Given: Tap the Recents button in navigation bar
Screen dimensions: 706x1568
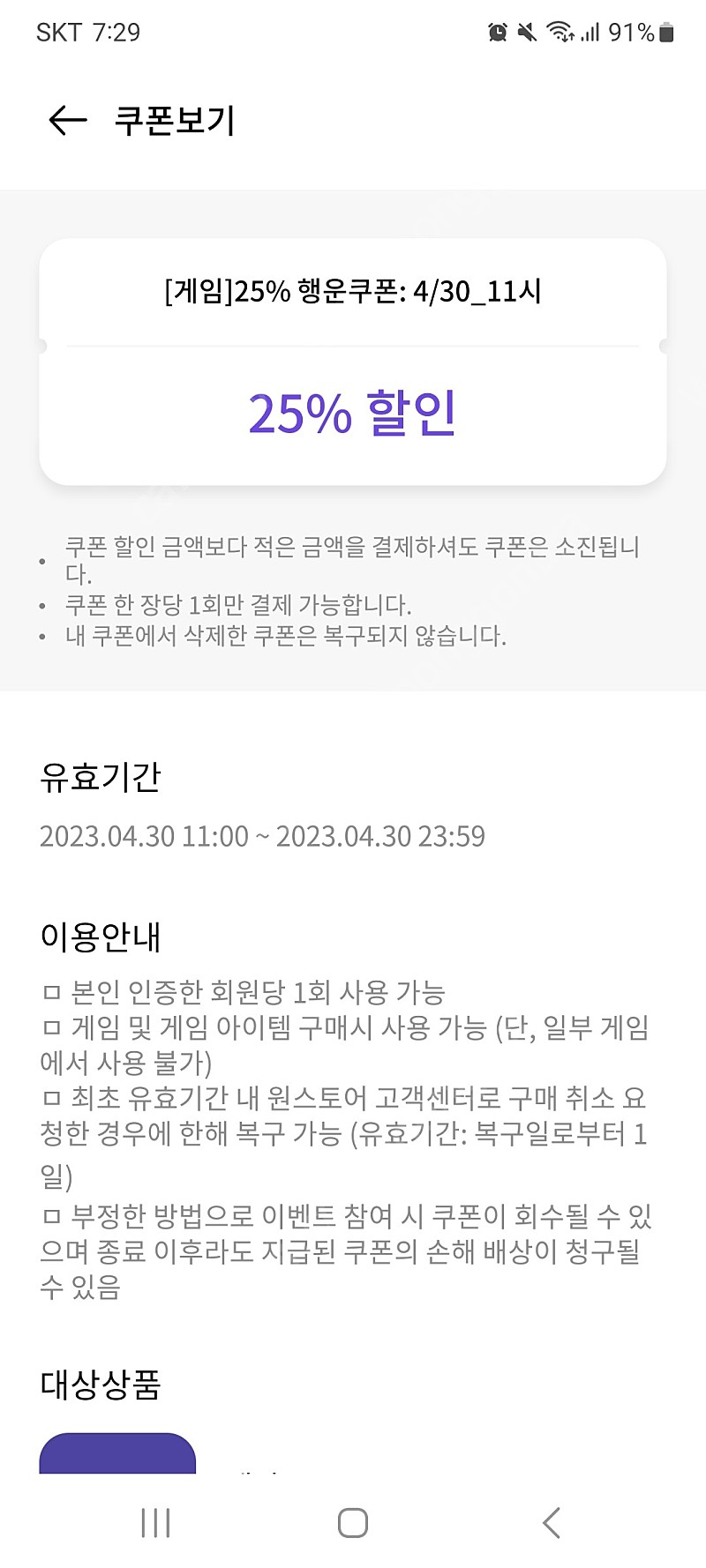Looking at the screenshot, I should [155, 1520].
